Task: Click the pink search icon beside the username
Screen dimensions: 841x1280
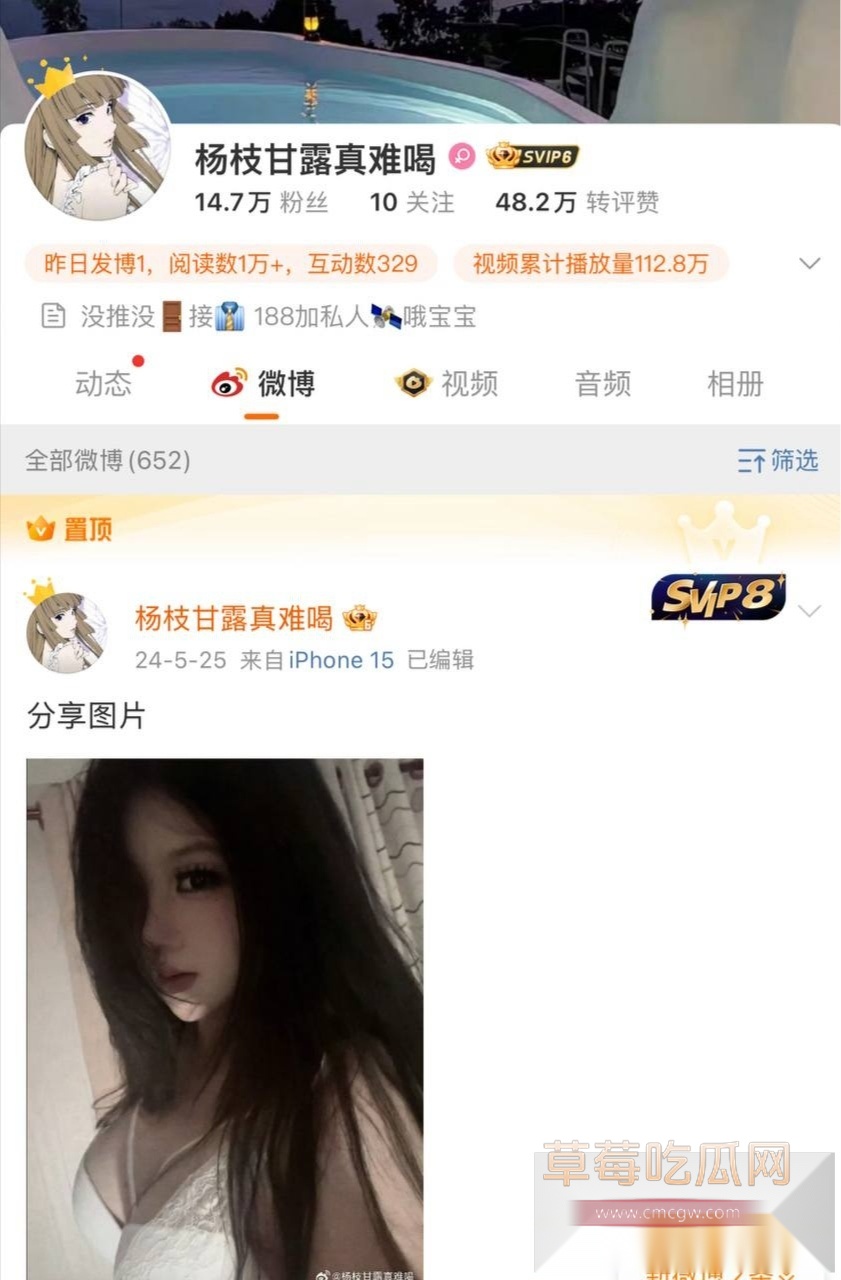Action: pos(460,156)
